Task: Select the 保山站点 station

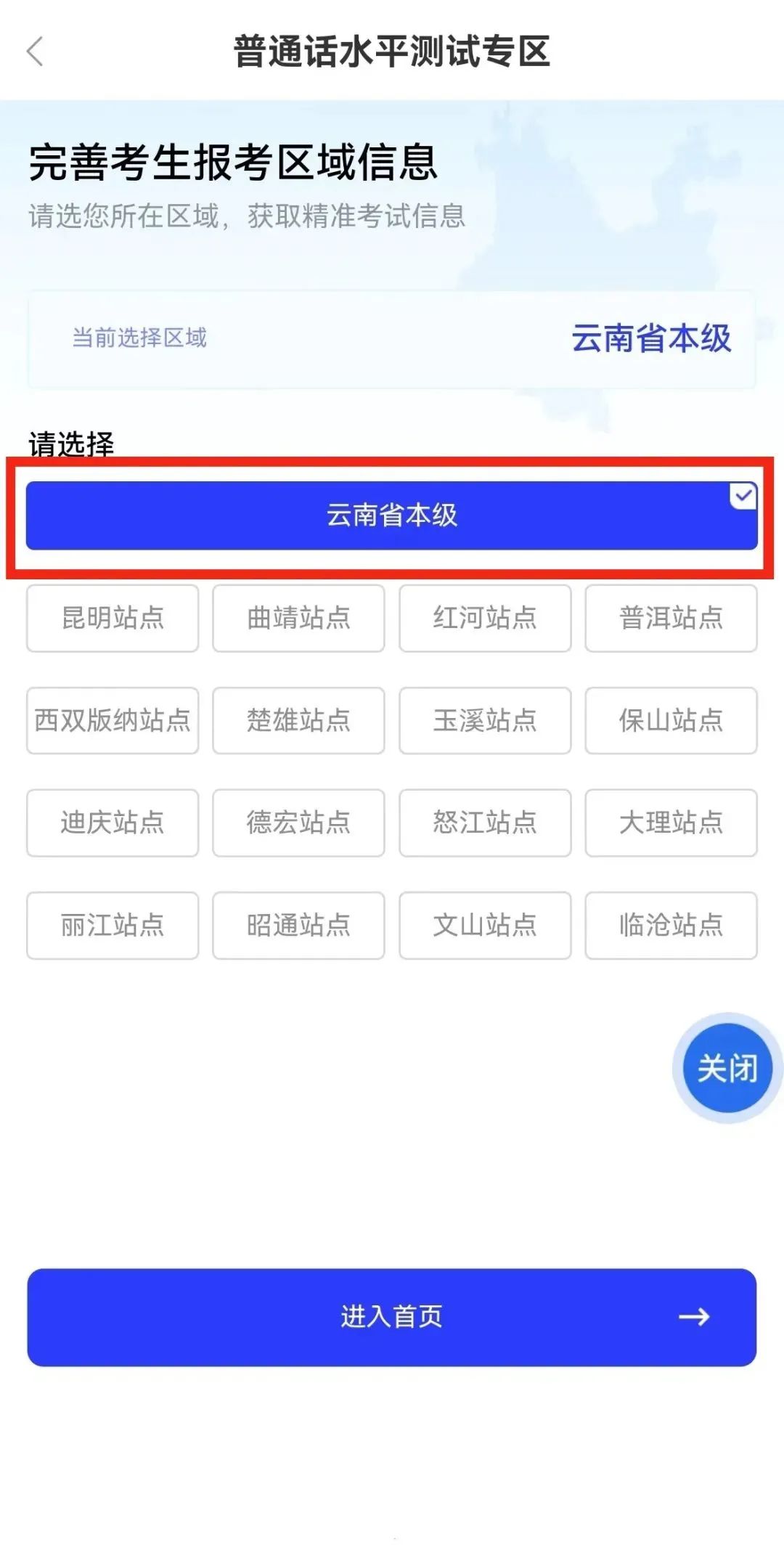Action: click(670, 721)
